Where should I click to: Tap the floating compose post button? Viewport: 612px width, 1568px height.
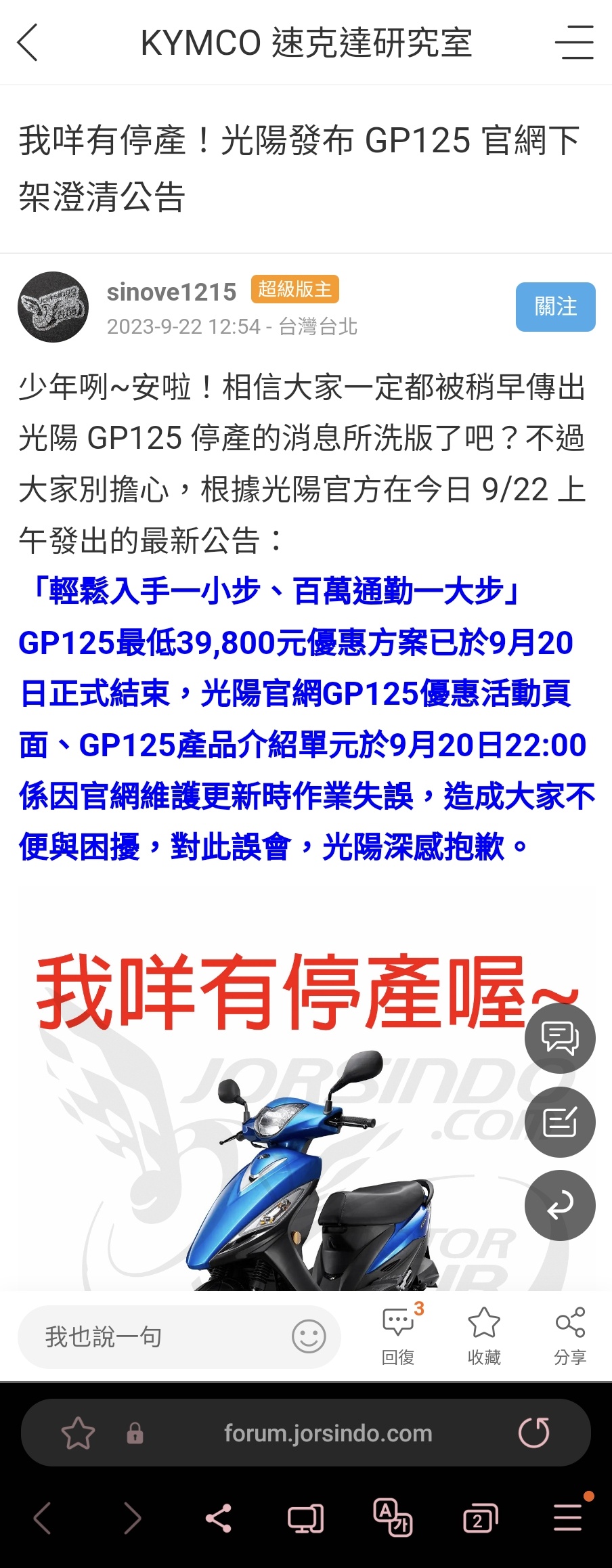(560, 1122)
